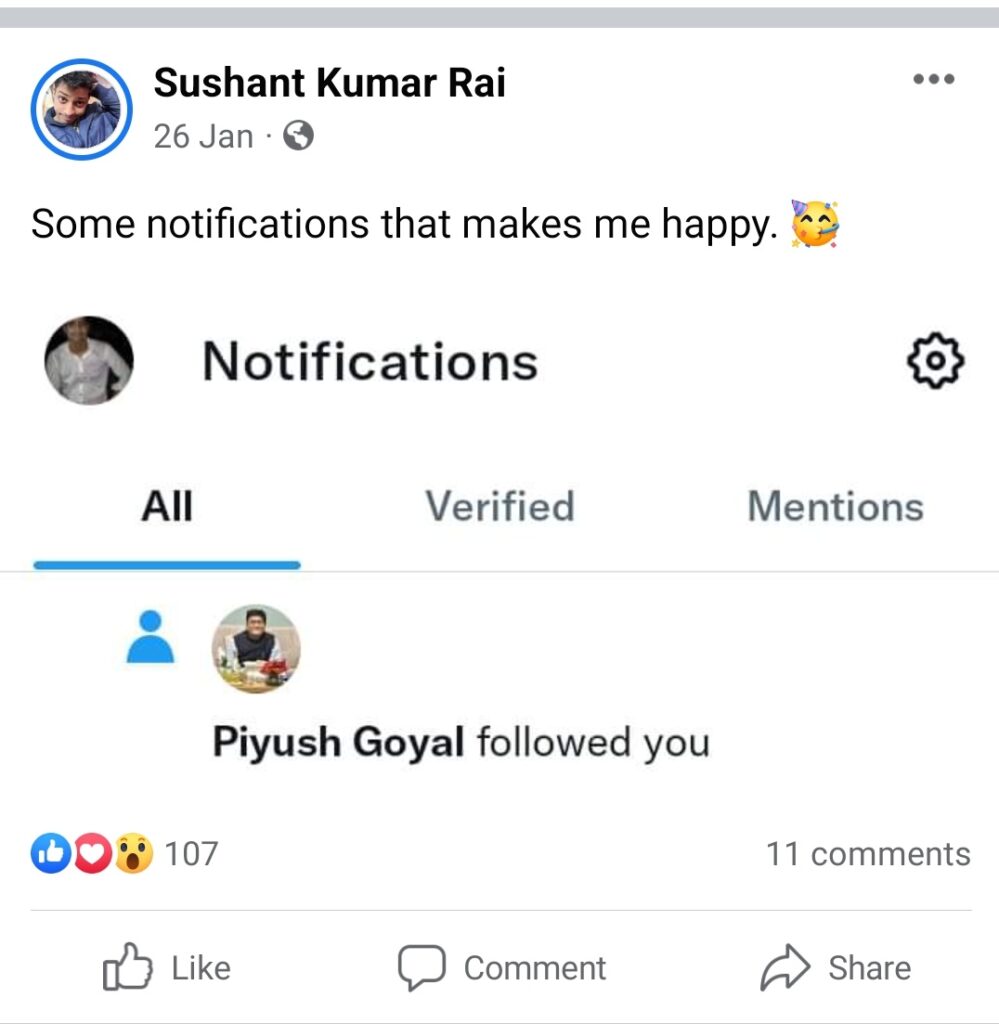
Task: Open the 11 comments
Action: point(867,854)
